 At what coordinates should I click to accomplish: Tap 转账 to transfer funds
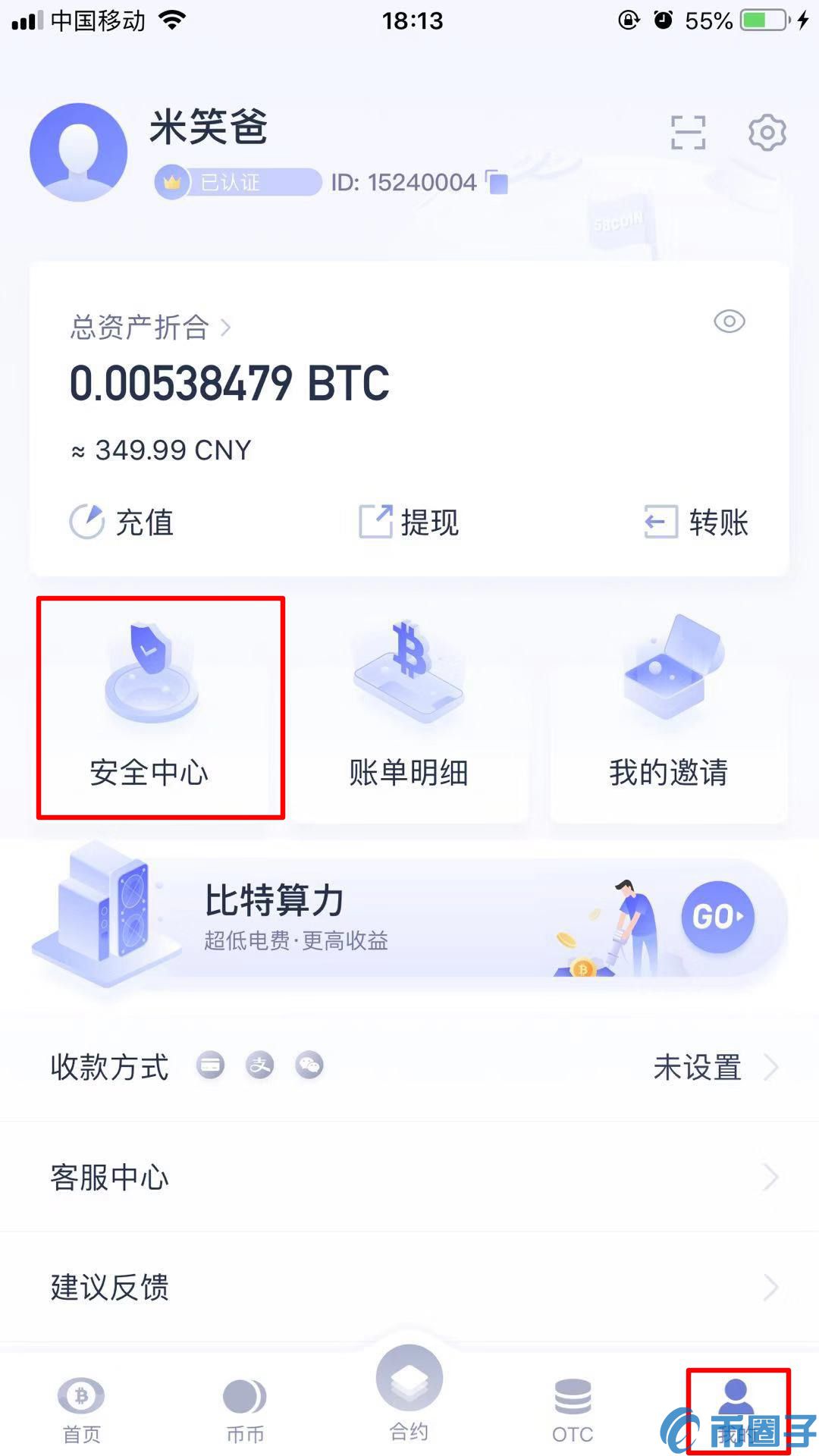[696, 522]
